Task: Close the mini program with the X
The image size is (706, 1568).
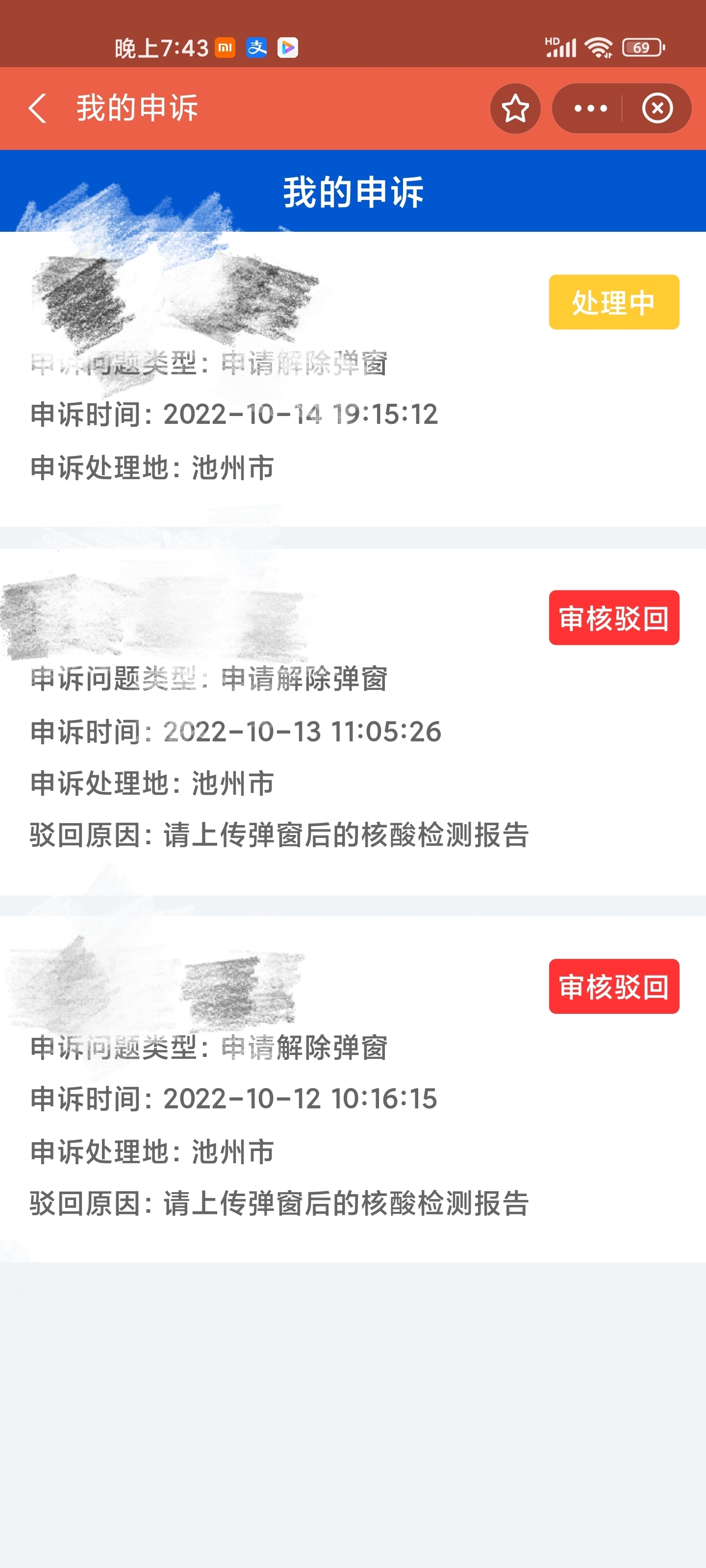Action: [x=657, y=108]
